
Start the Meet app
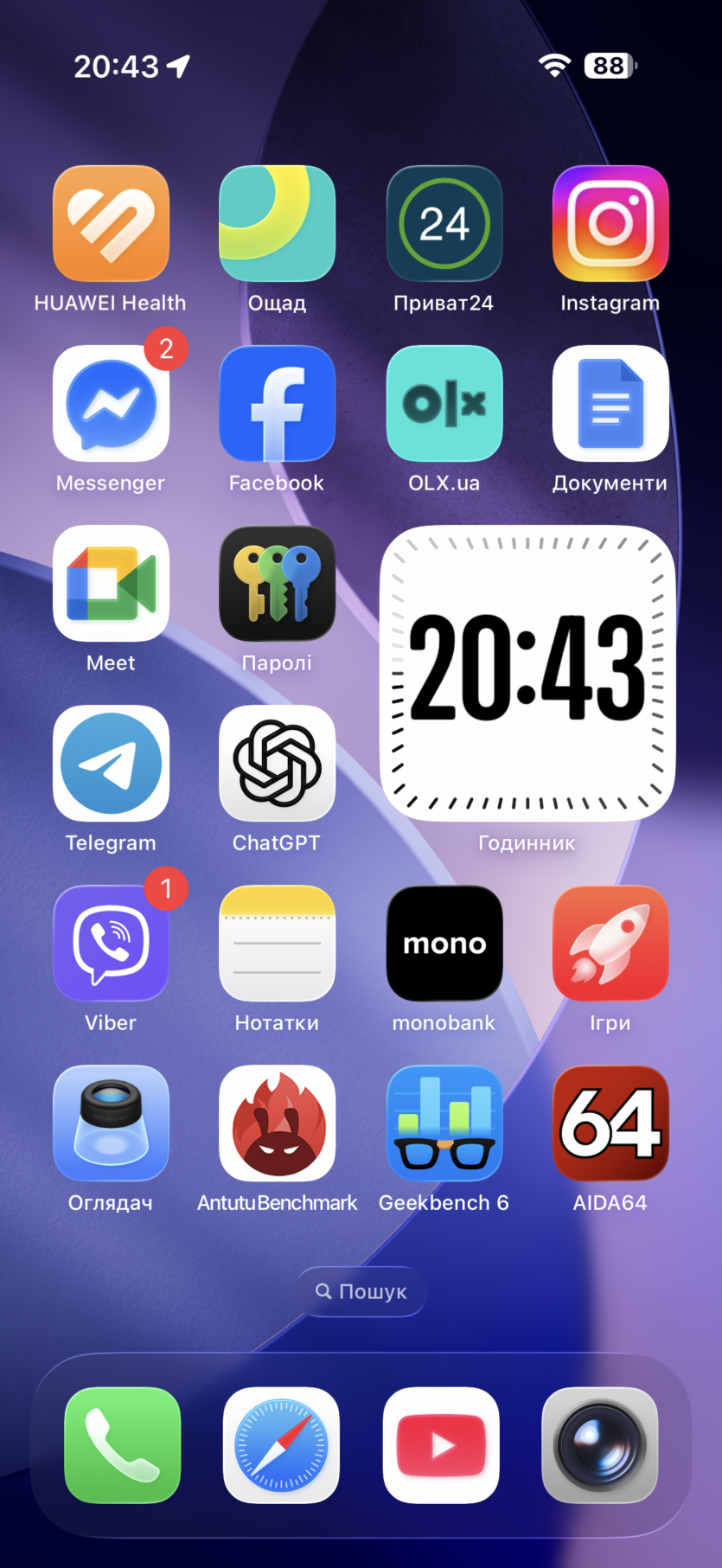pos(111,583)
